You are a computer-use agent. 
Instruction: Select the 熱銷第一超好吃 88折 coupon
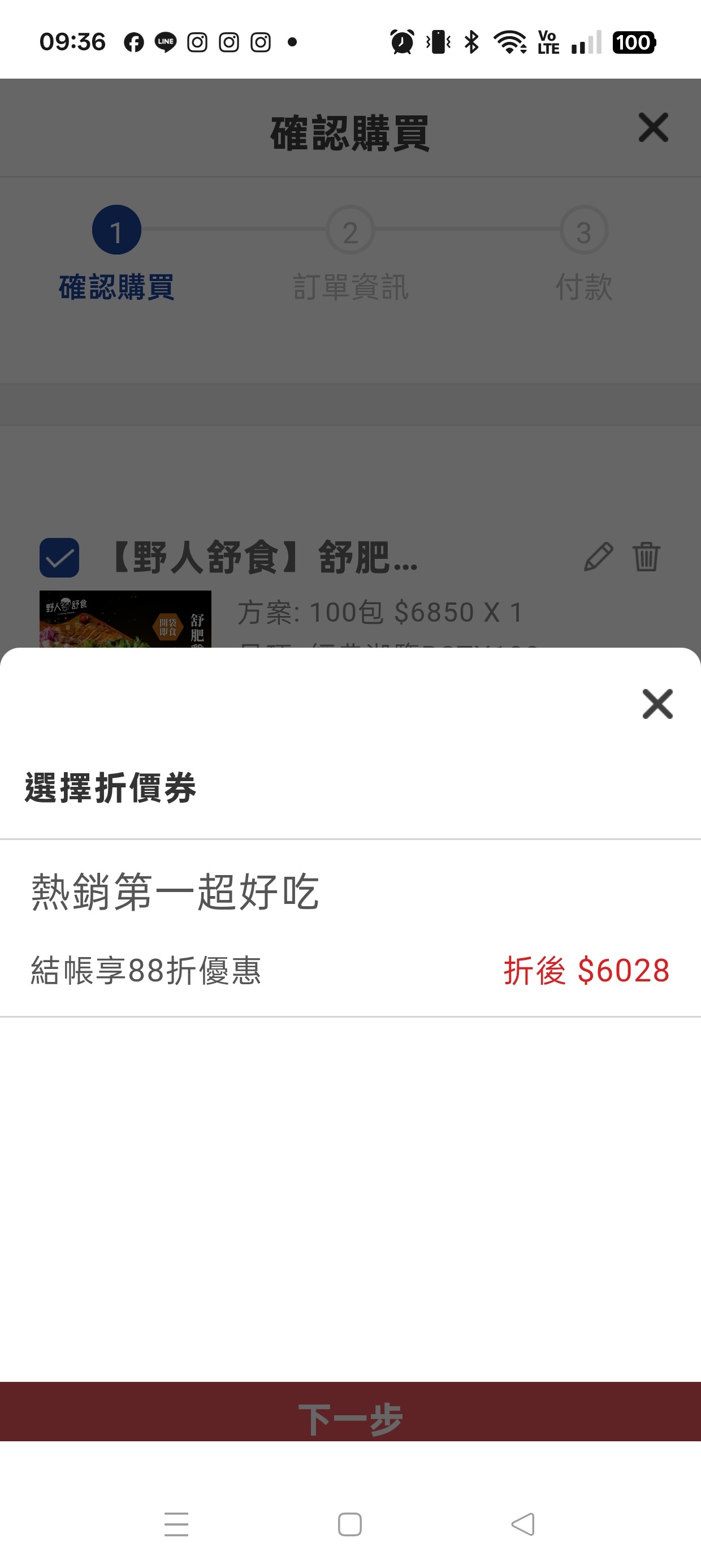click(x=350, y=928)
